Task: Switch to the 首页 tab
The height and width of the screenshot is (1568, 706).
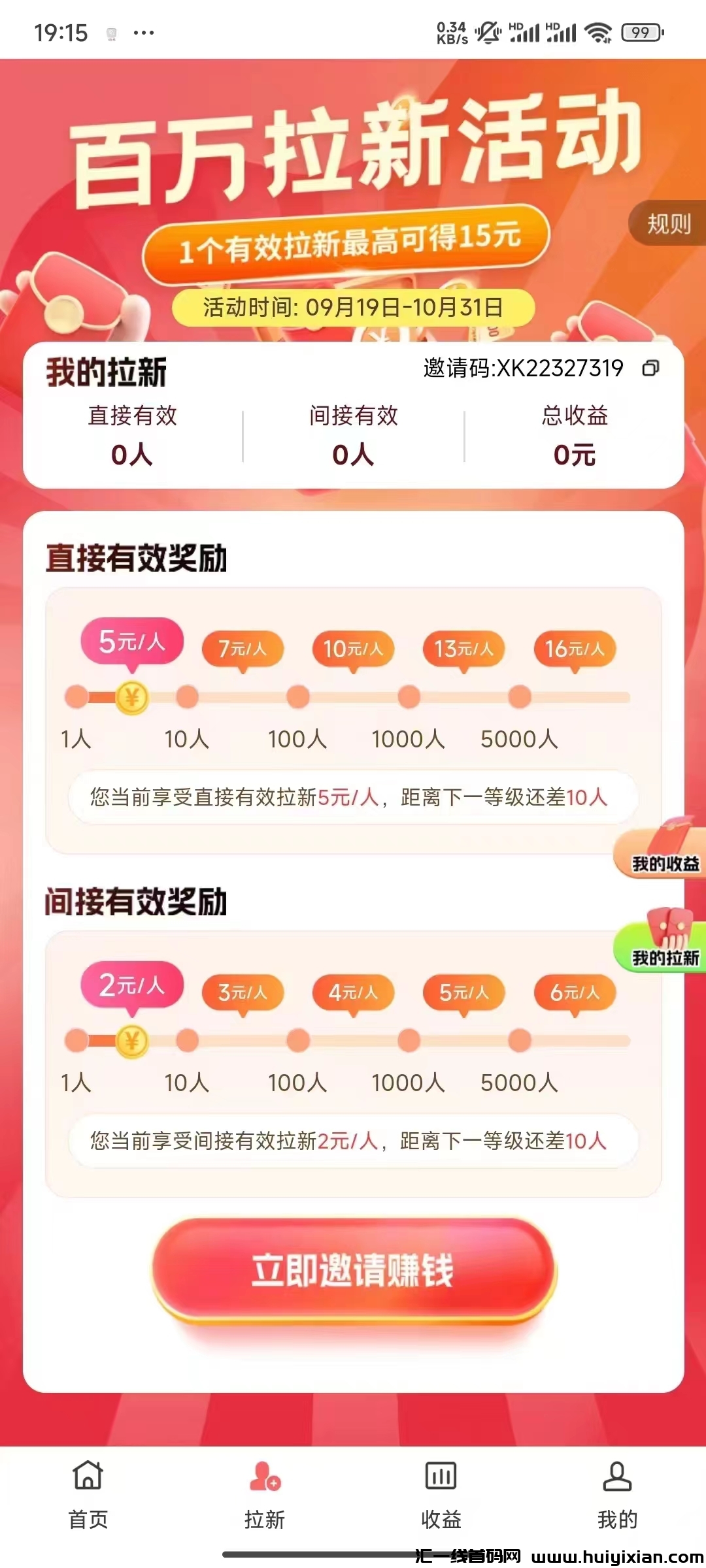Action: tap(88, 1494)
